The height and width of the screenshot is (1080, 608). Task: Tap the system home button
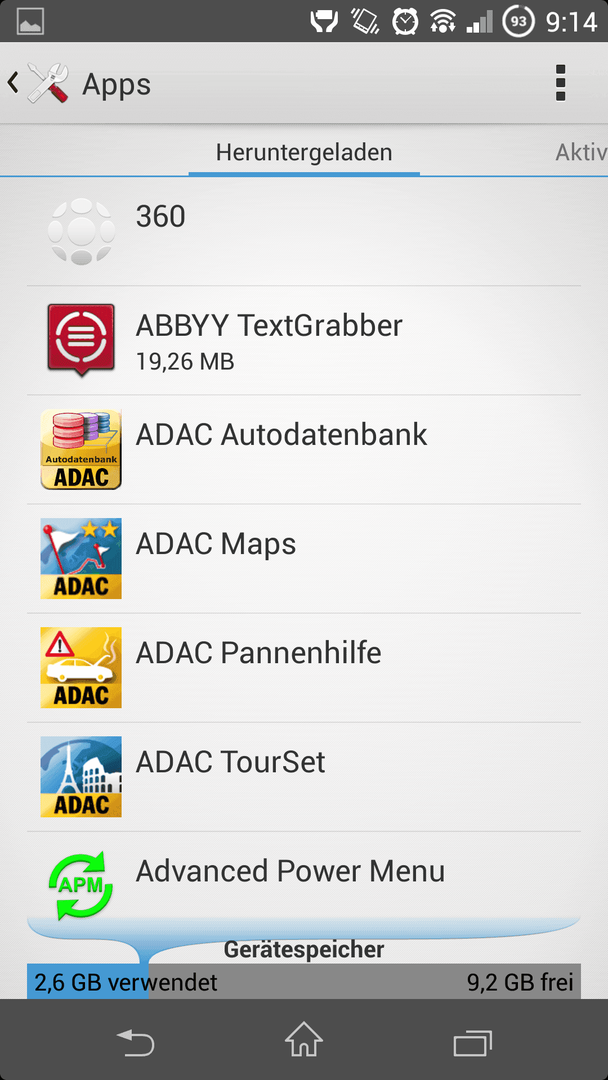pos(304,1039)
